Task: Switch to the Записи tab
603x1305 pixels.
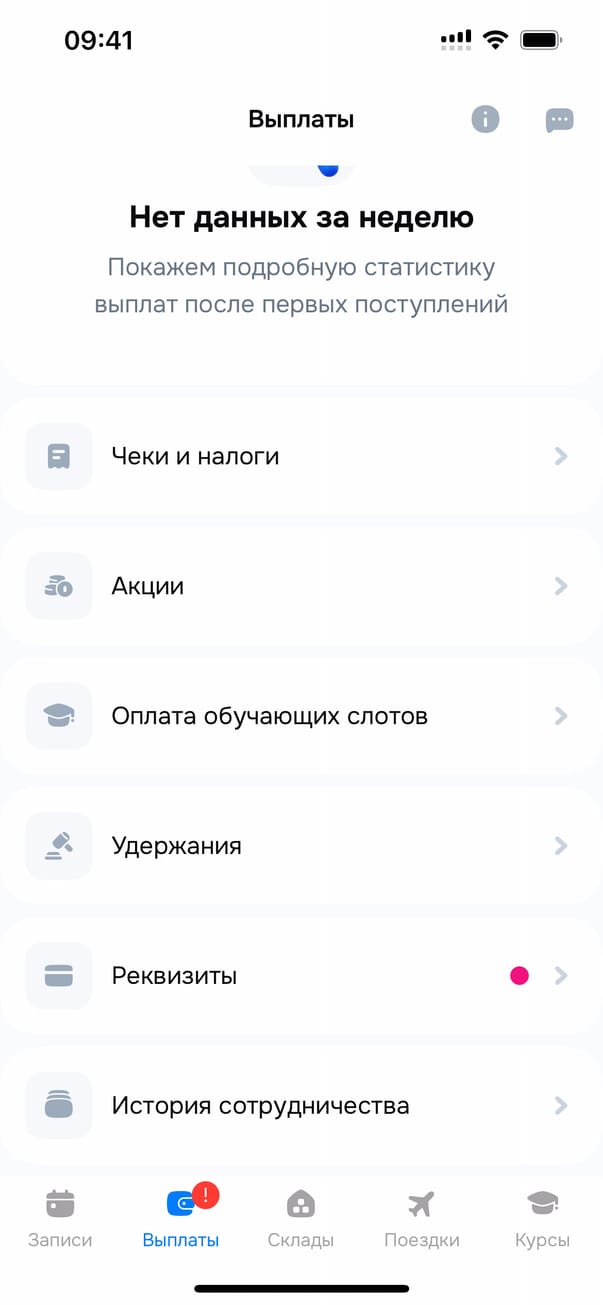Action: (60, 1219)
